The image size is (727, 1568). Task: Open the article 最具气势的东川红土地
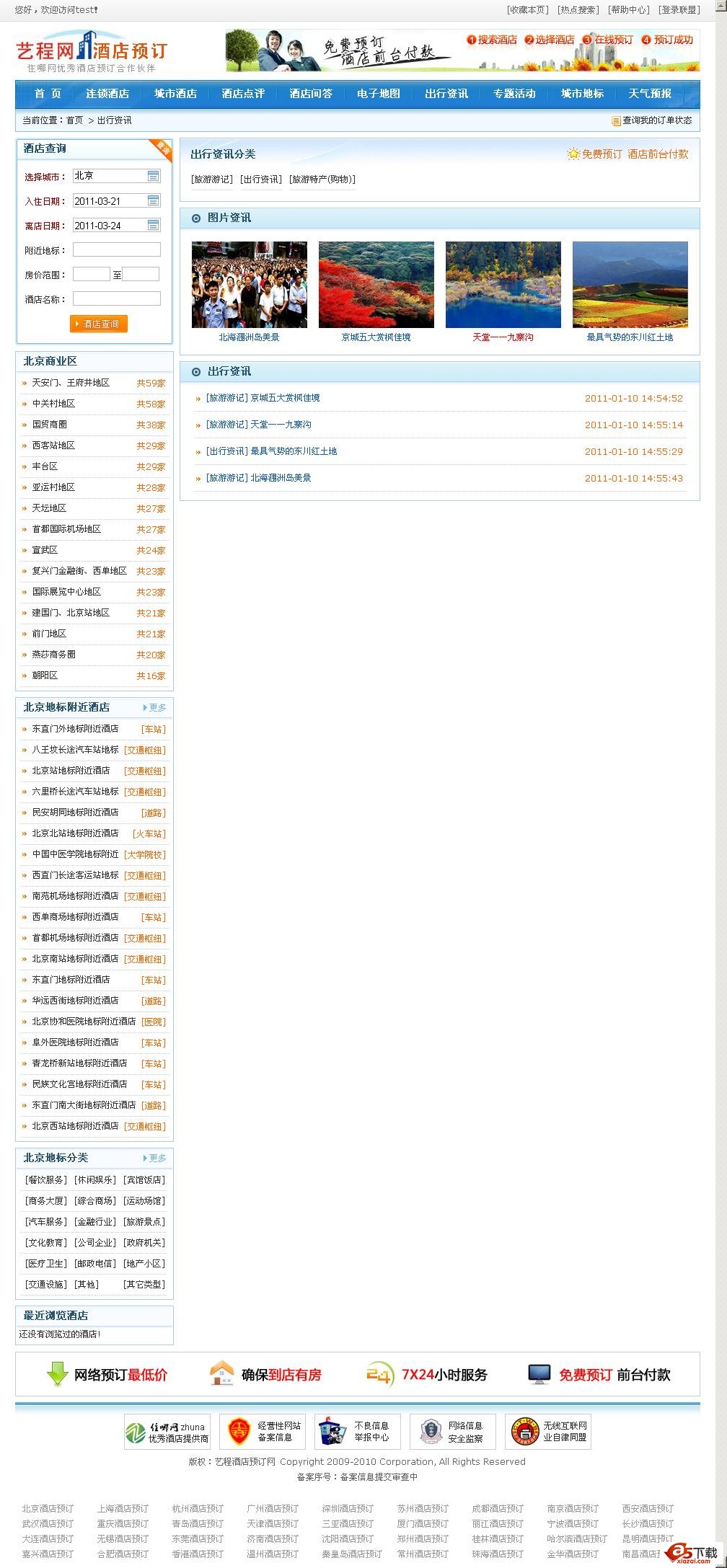coord(293,451)
